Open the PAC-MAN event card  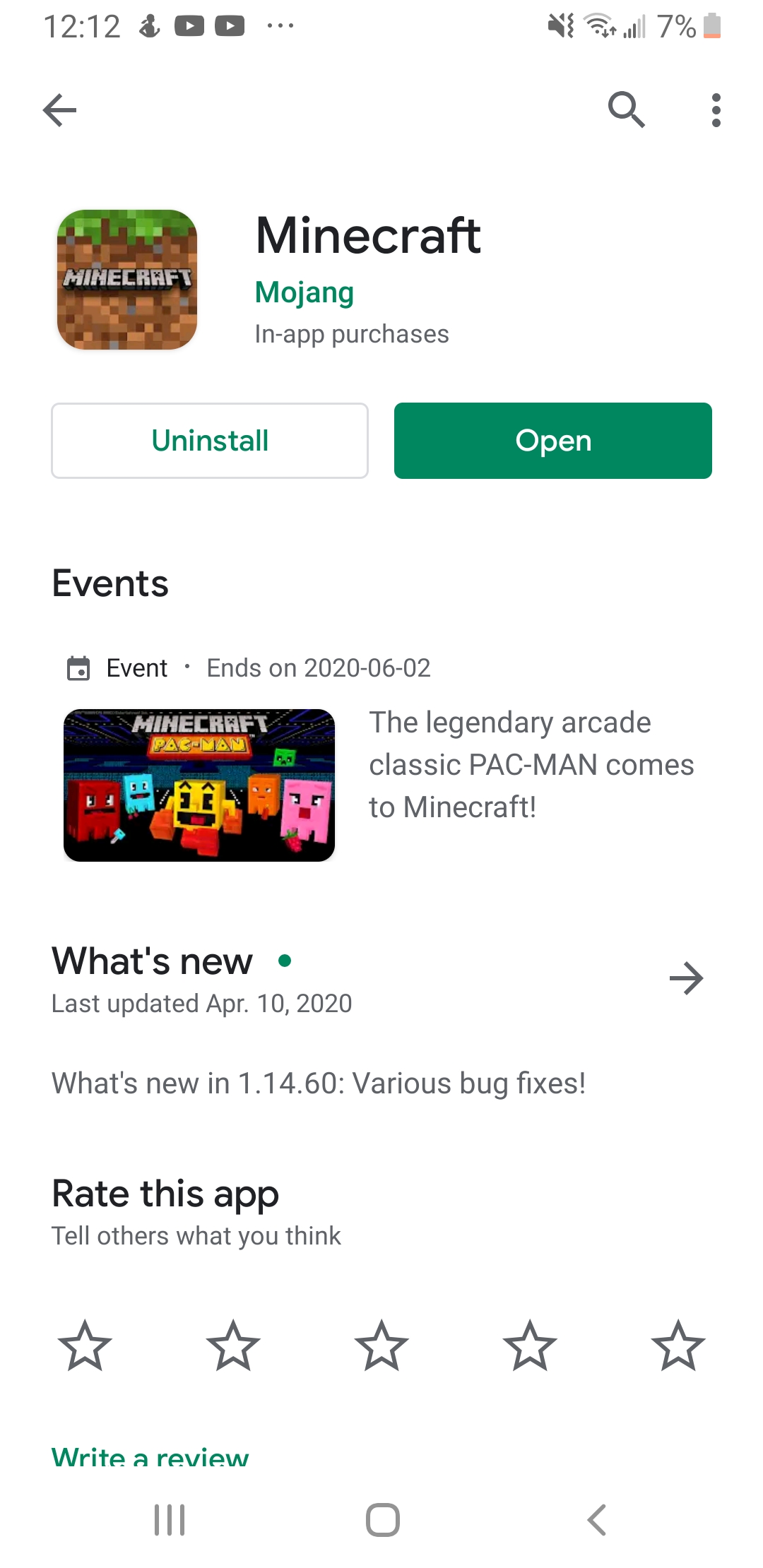(x=199, y=785)
